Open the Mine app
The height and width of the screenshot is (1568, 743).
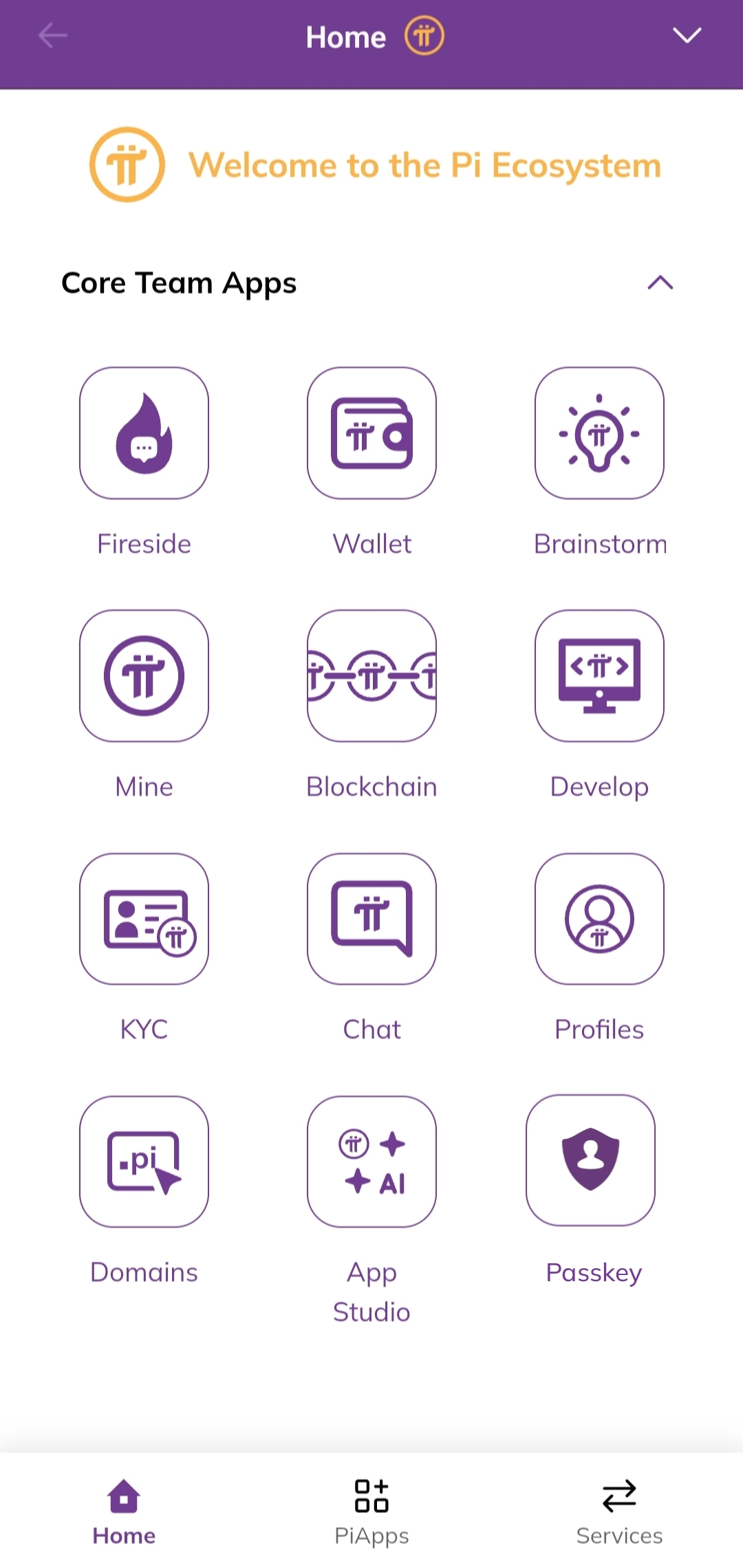tap(144, 676)
